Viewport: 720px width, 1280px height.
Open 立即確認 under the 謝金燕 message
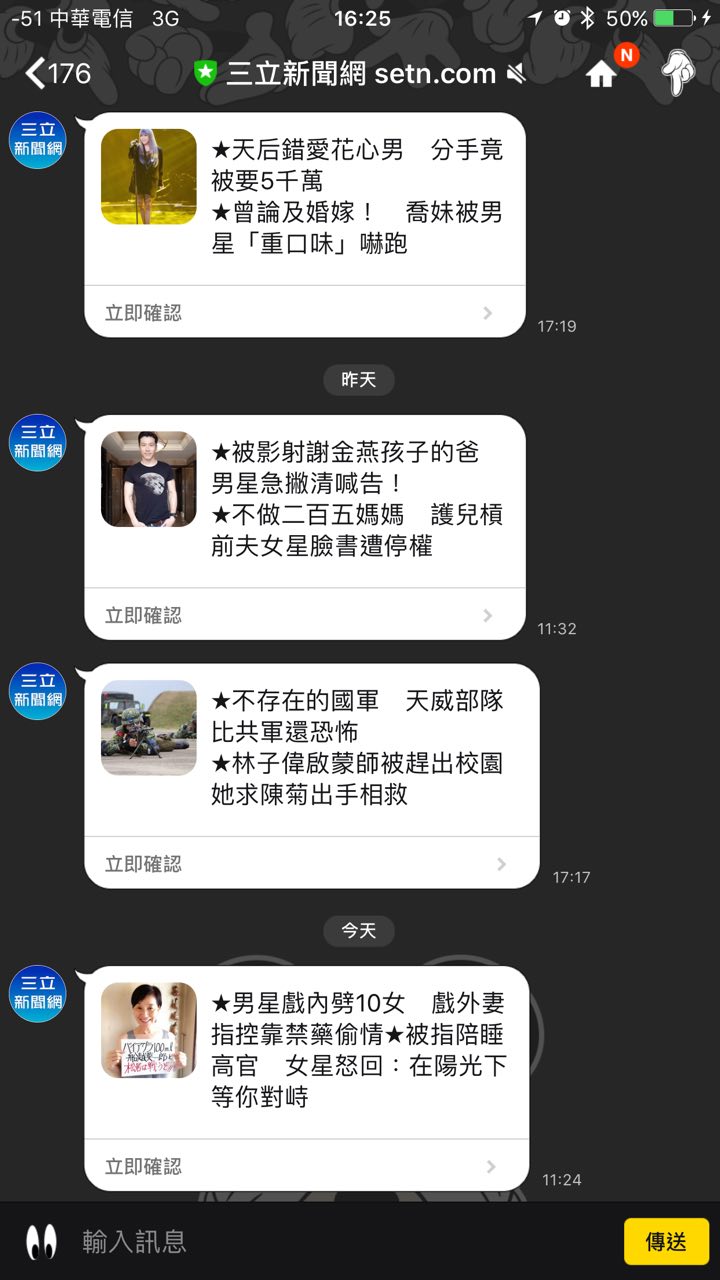click(304, 615)
